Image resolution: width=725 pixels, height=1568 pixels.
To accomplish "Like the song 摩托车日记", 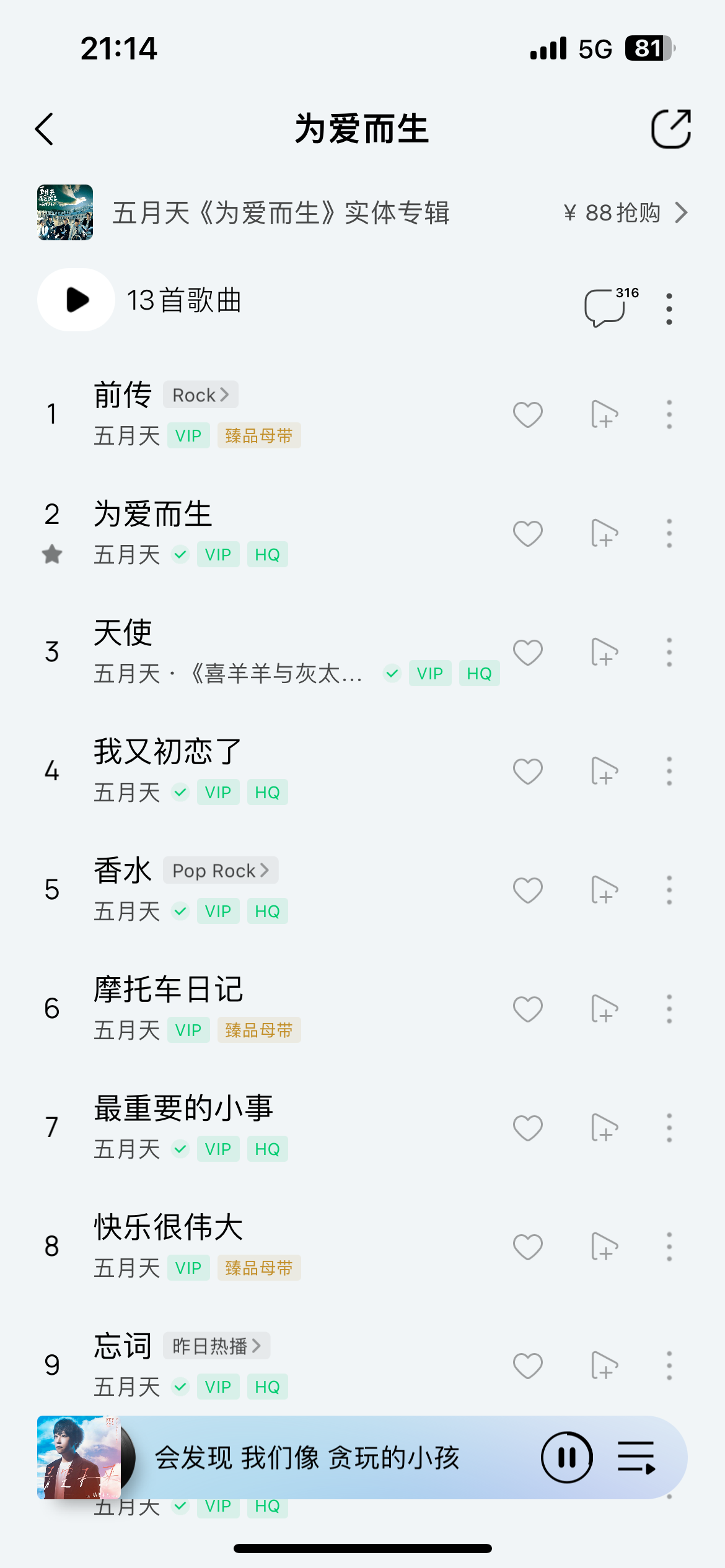I will point(527,1009).
